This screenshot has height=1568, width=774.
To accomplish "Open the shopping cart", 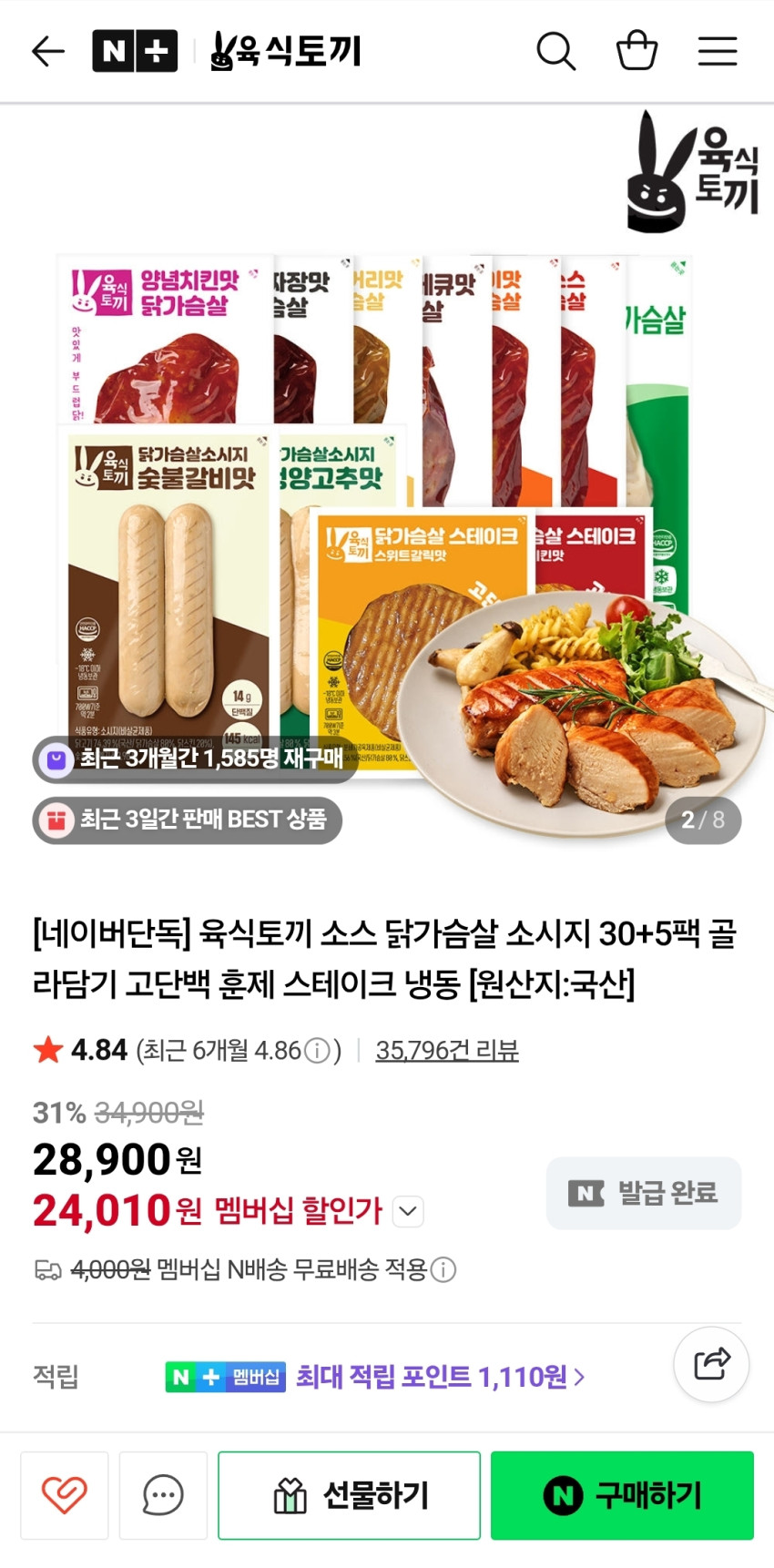I will click(x=637, y=51).
